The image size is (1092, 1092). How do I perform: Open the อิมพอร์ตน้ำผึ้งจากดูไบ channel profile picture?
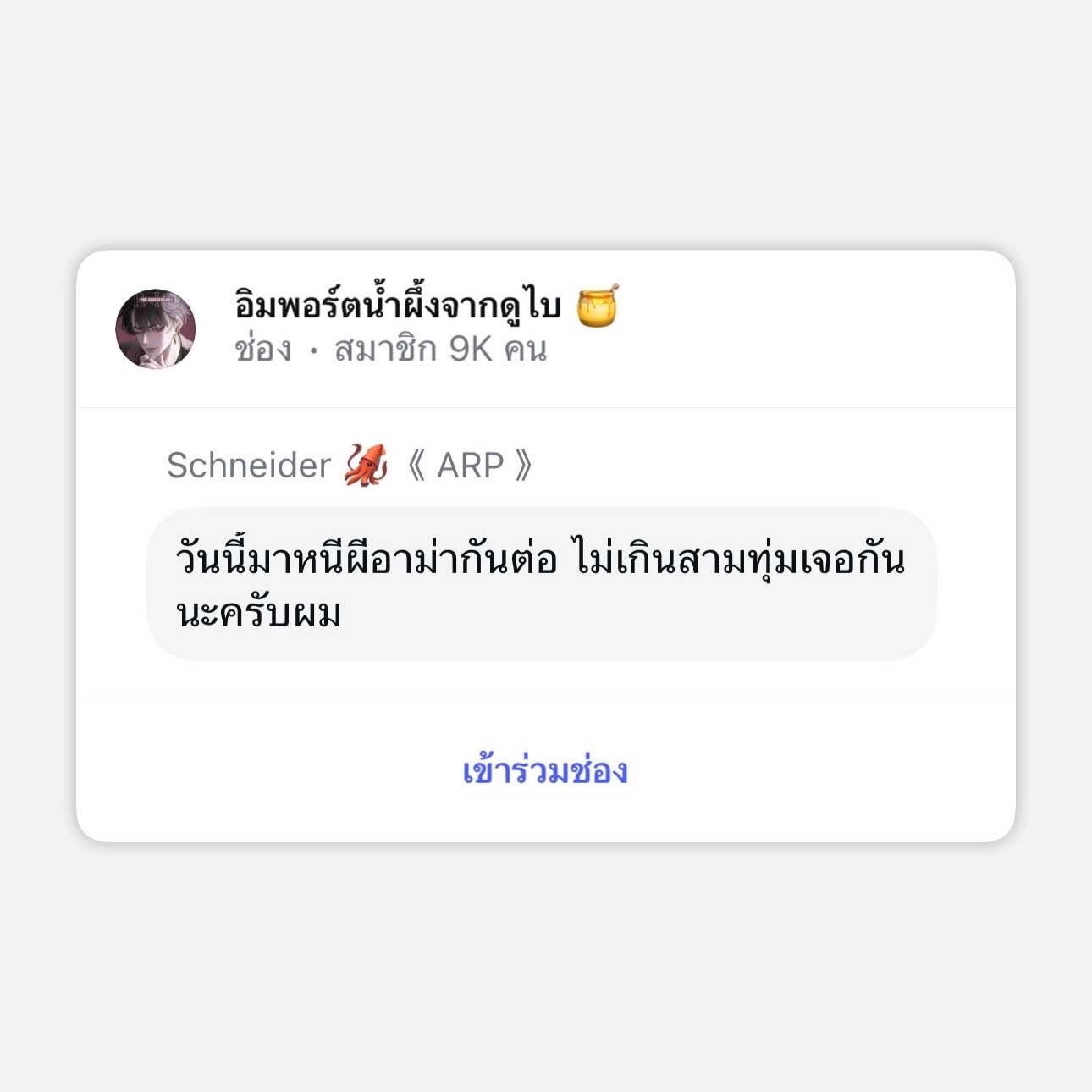point(156,328)
